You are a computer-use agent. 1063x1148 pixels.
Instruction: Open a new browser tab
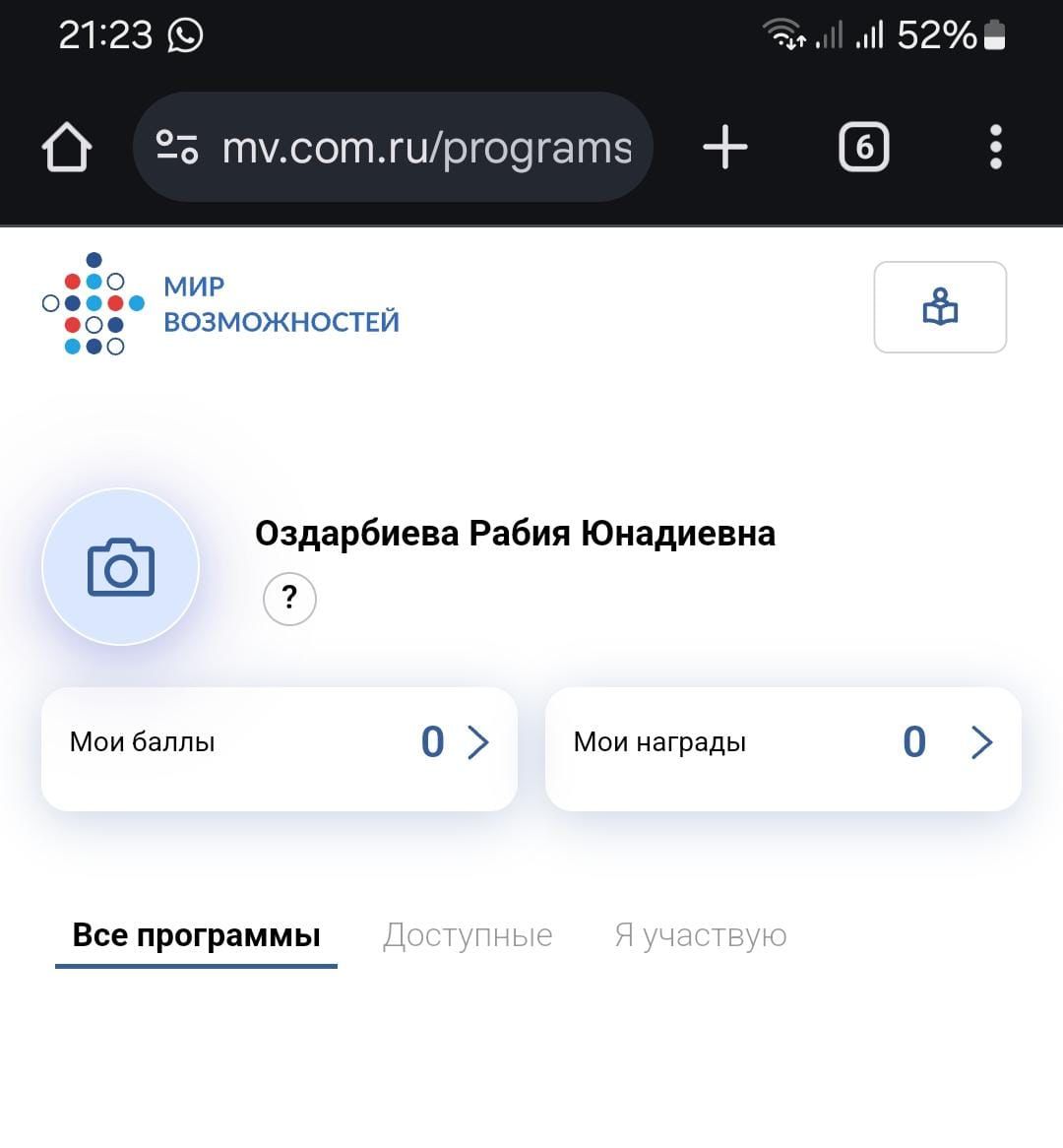725,148
